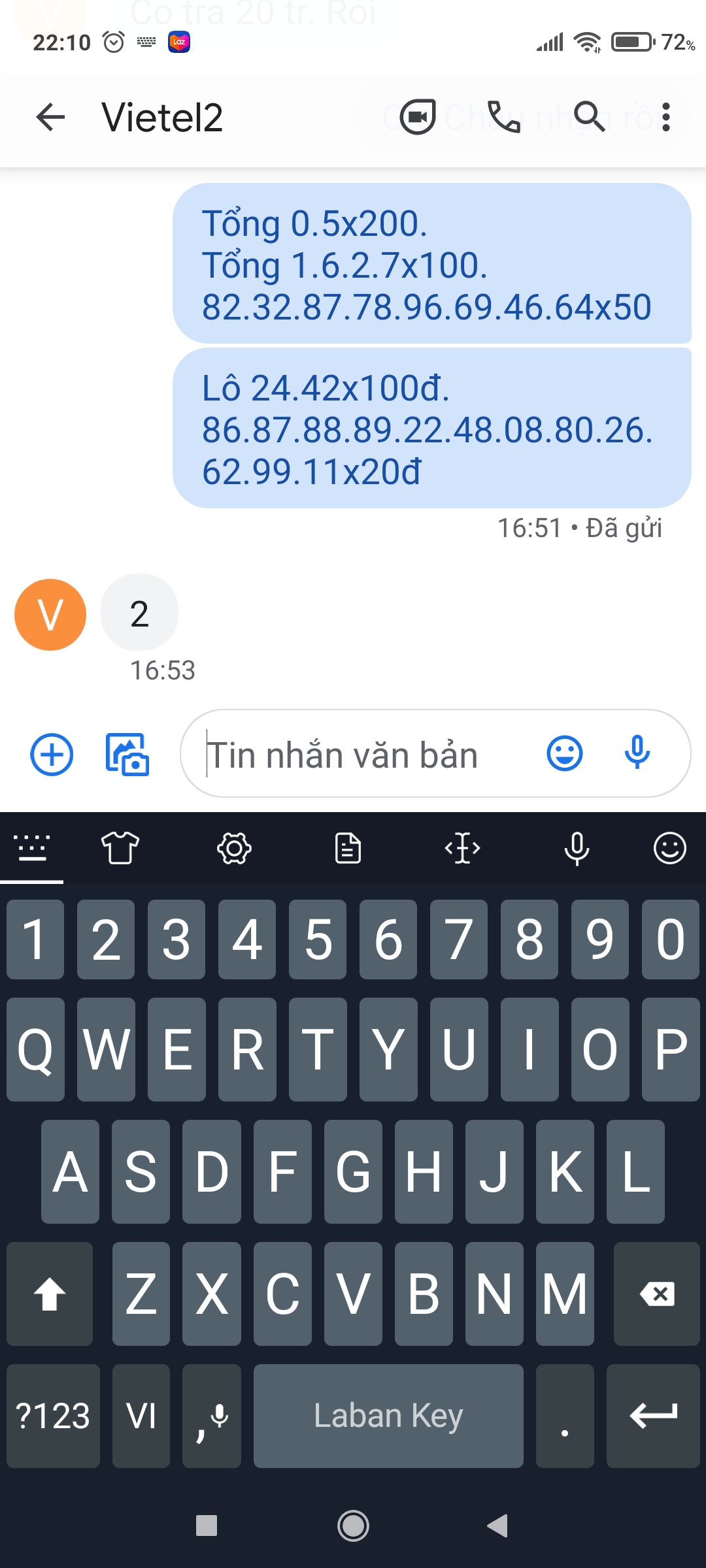This screenshot has height=1568, width=706.
Task: Open the keyboard clipboard notes
Action: coord(348,849)
